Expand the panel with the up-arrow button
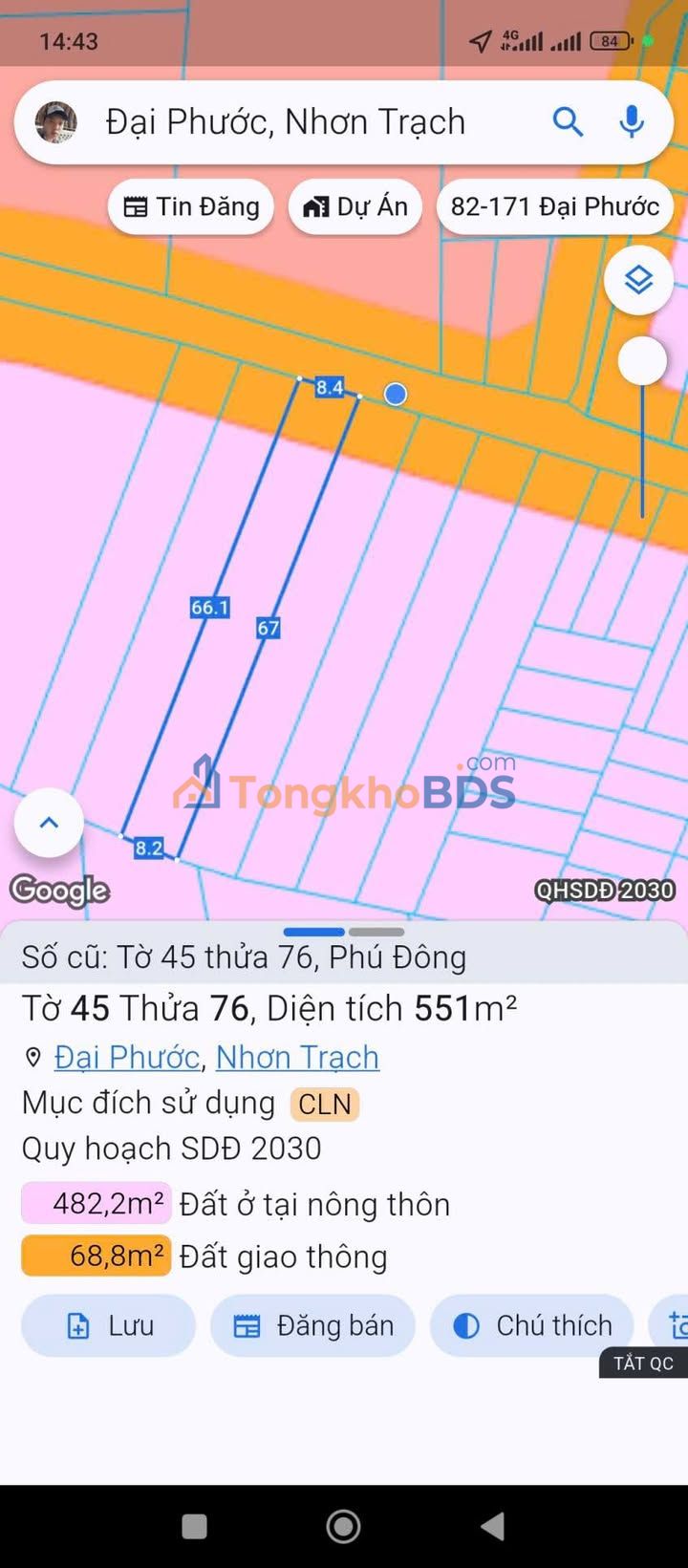 pyautogui.click(x=49, y=823)
